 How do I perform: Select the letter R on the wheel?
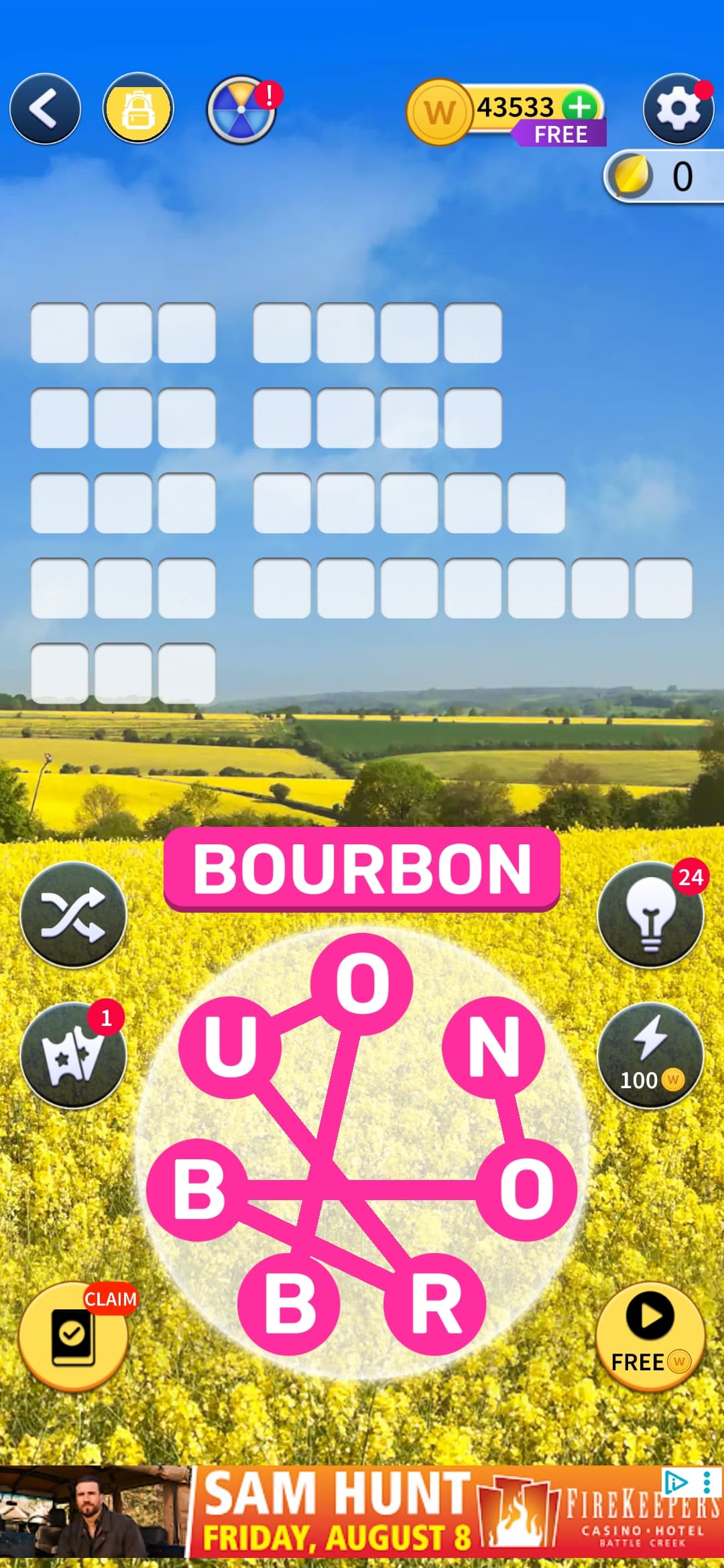coord(435,1303)
